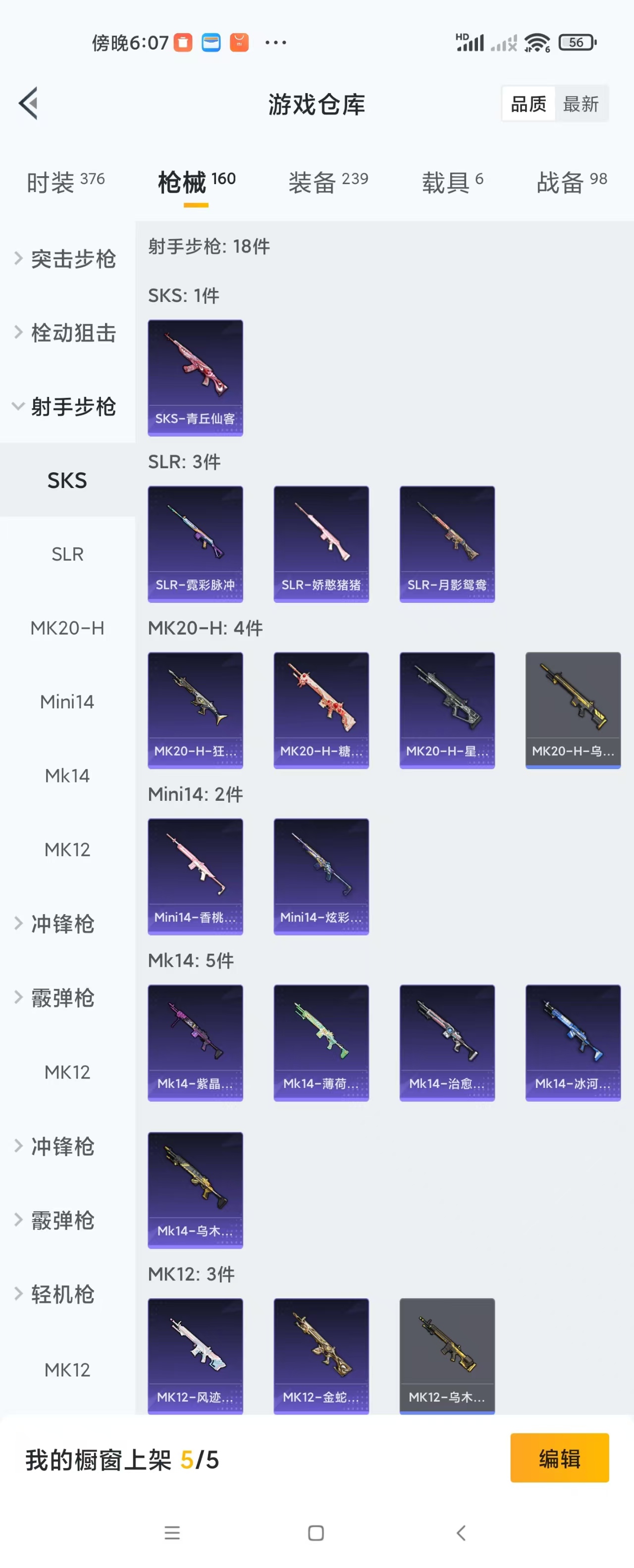This screenshot has width=634, height=1568.
Task: Open the SKS-青丘仙客 skin
Action: [195, 377]
